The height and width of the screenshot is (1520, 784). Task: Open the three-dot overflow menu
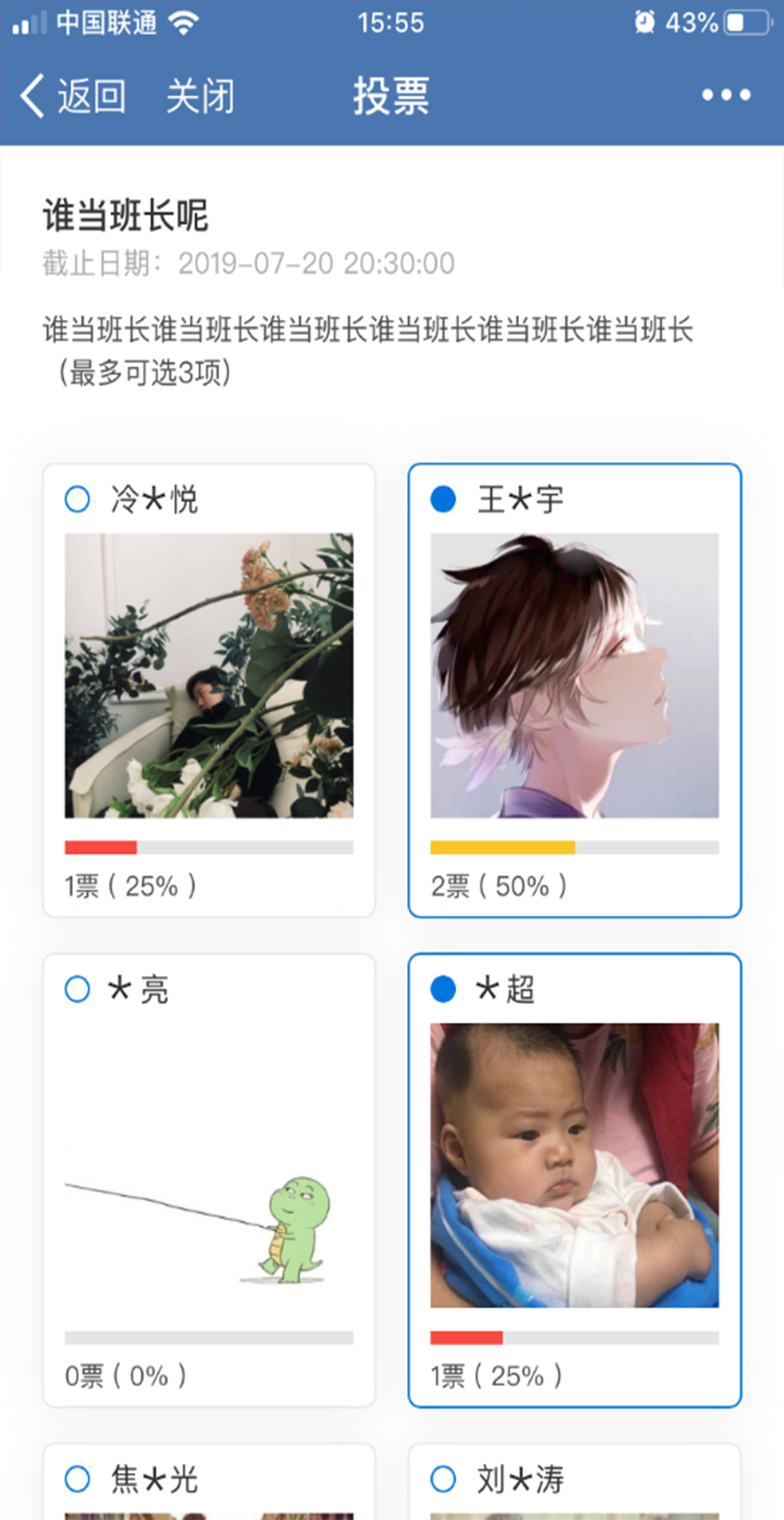point(726,95)
